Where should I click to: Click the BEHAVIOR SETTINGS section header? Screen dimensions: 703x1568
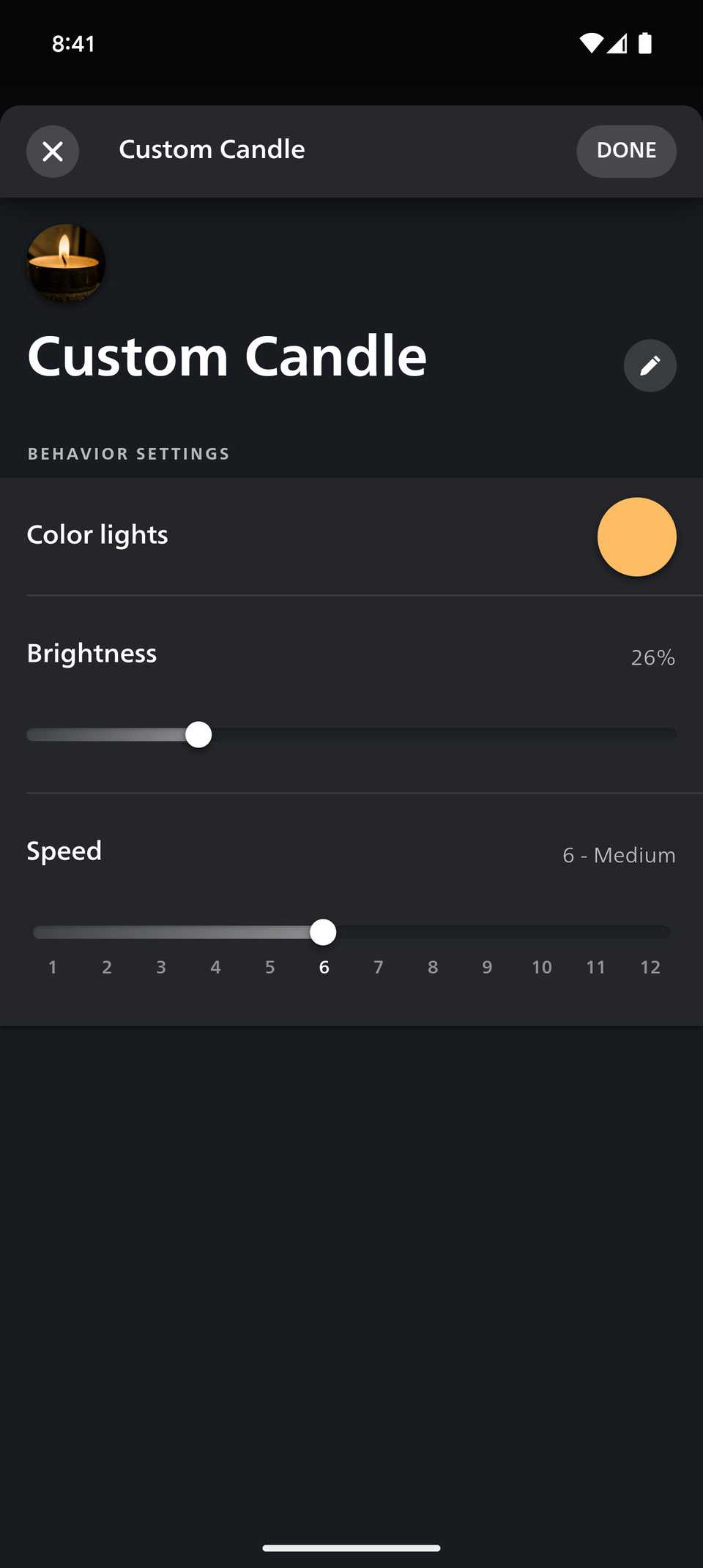pyautogui.click(x=128, y=453)
